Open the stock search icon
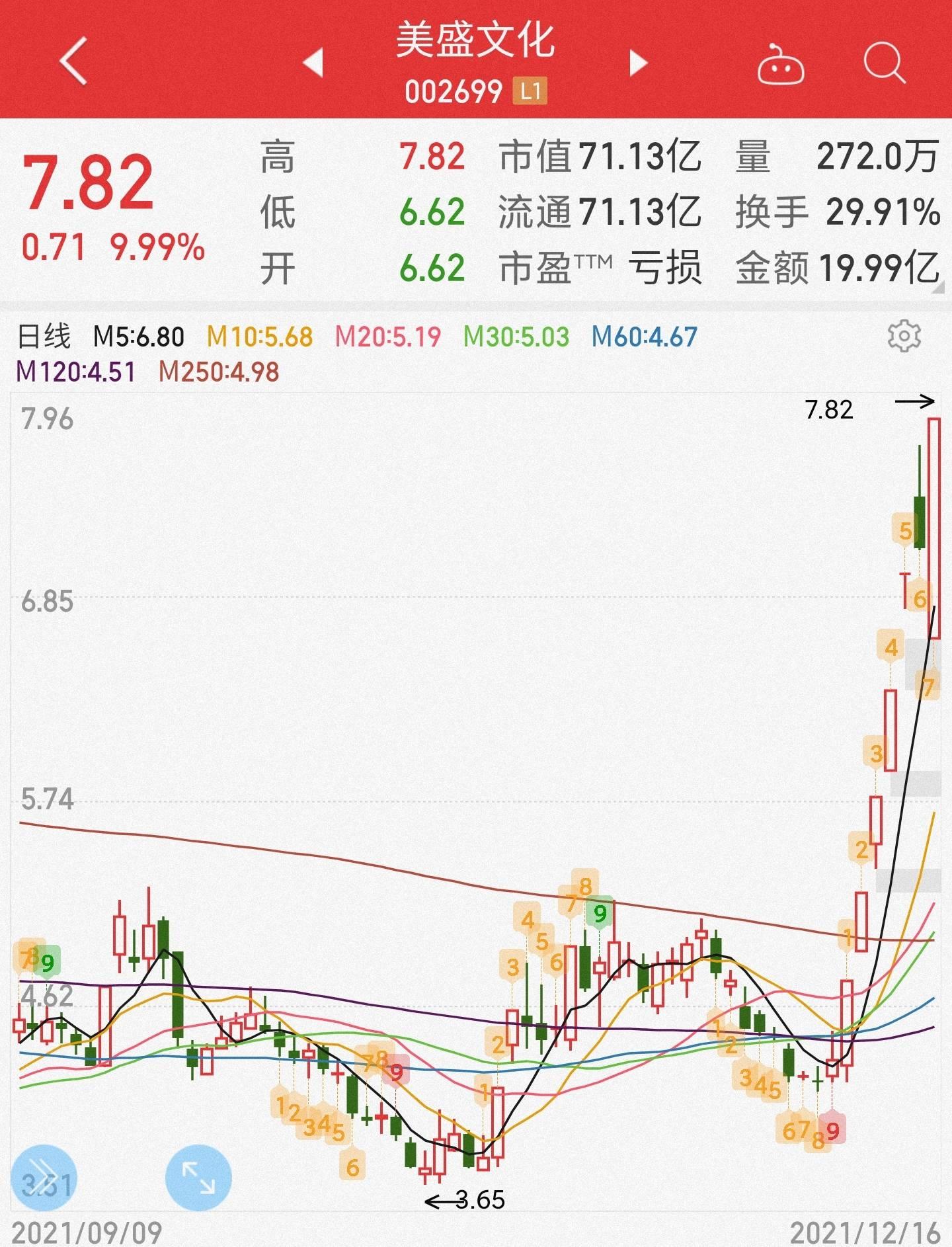Screen dimensions: 952x1247 (x=886, y=64)
